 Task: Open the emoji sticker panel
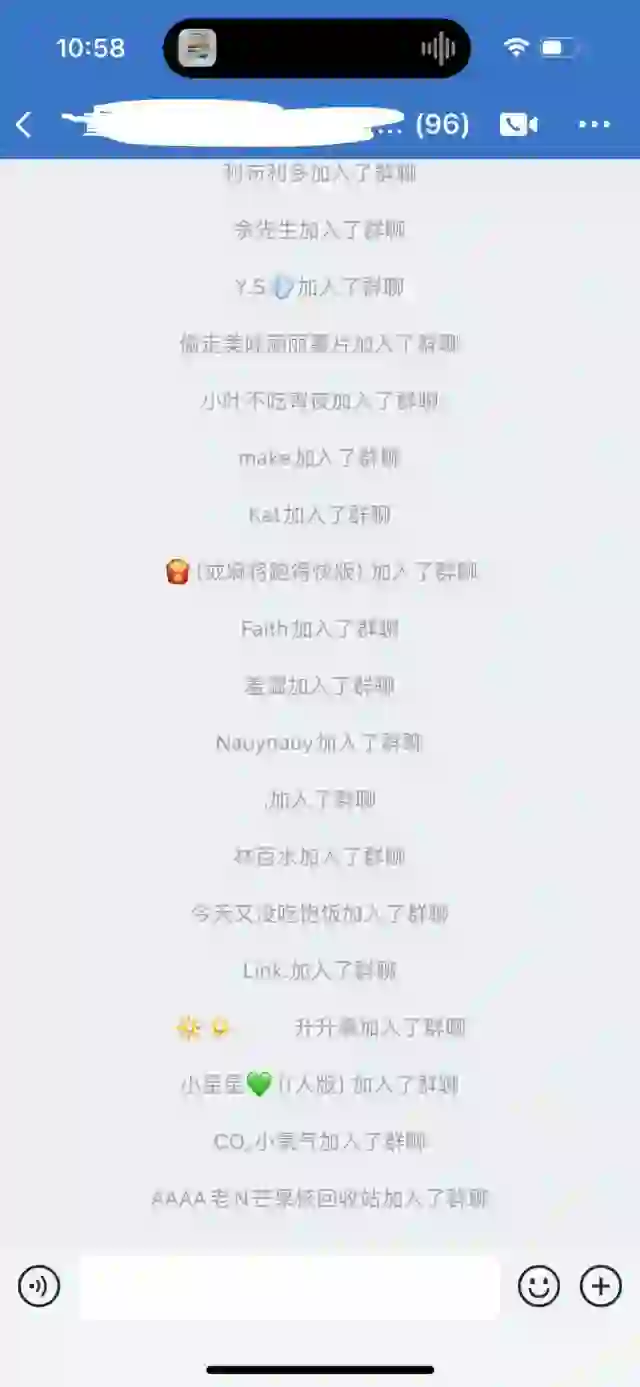point(538,1286)
